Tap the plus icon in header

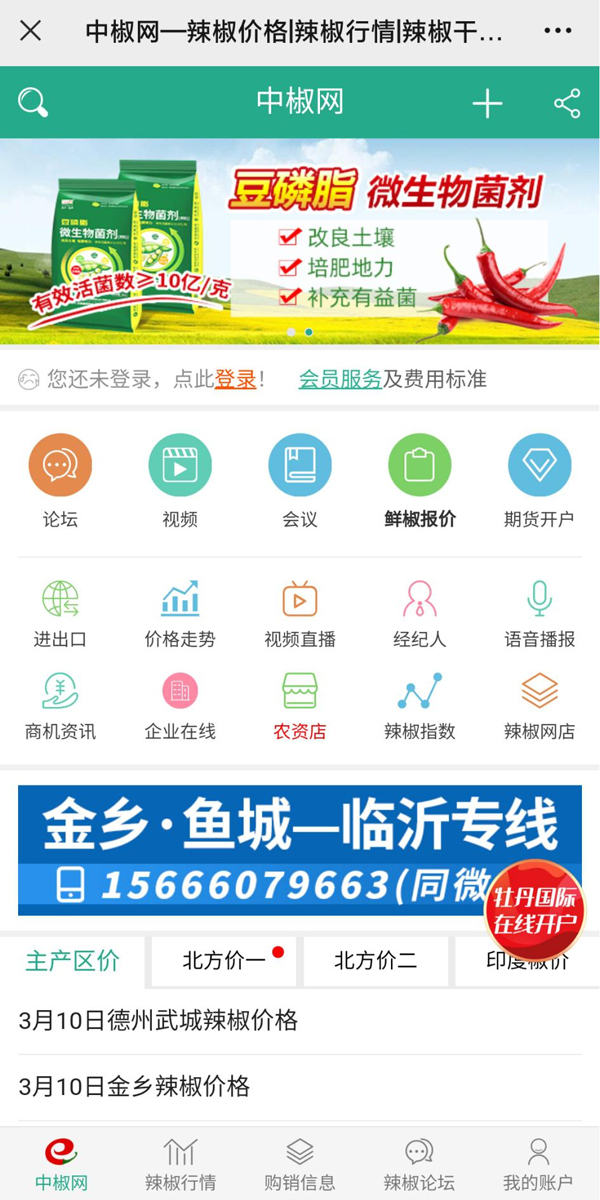click(x=487, y=102)
